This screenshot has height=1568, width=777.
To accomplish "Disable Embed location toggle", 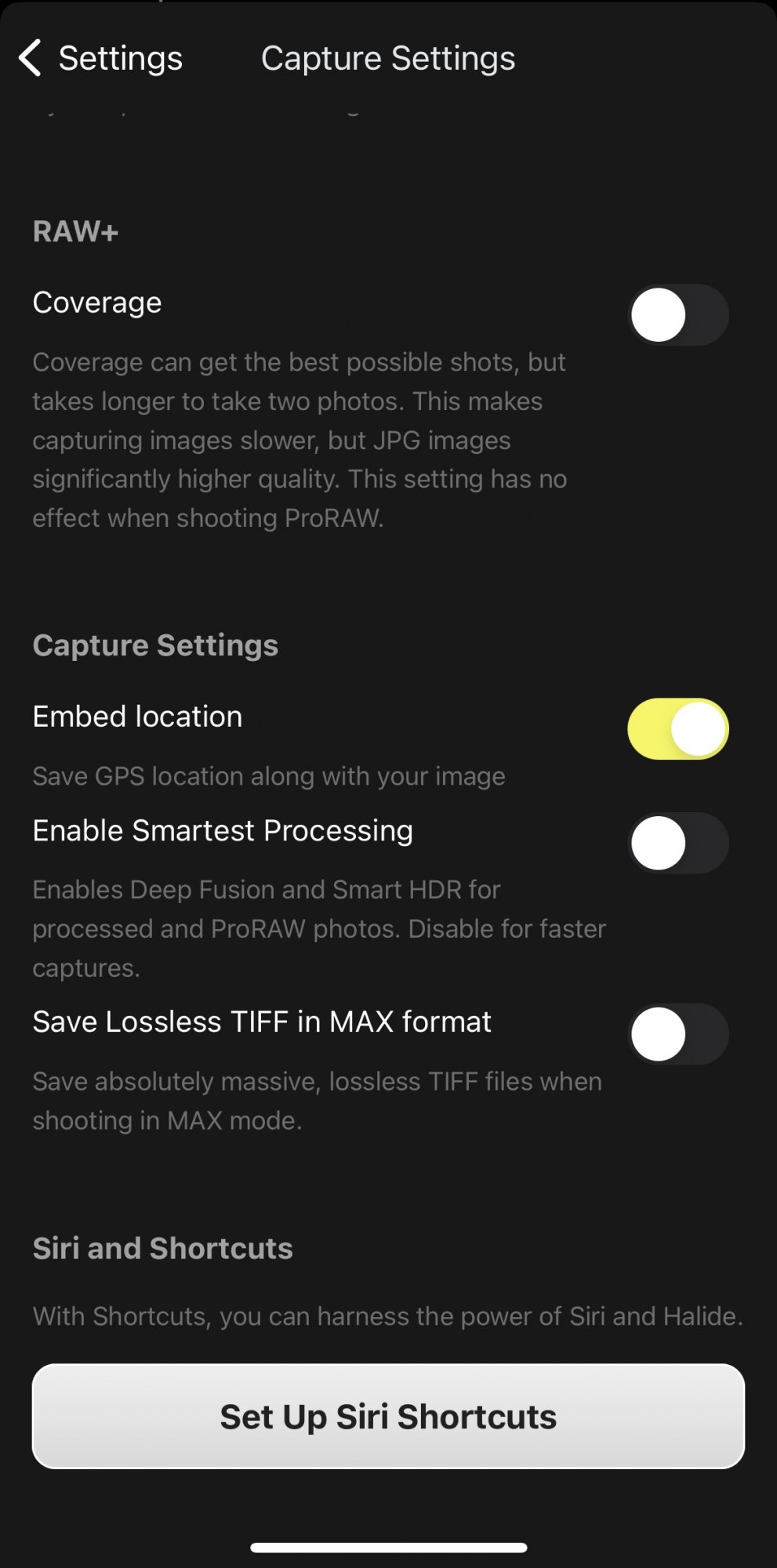I will pyautogui.click(x=677, y=729).
